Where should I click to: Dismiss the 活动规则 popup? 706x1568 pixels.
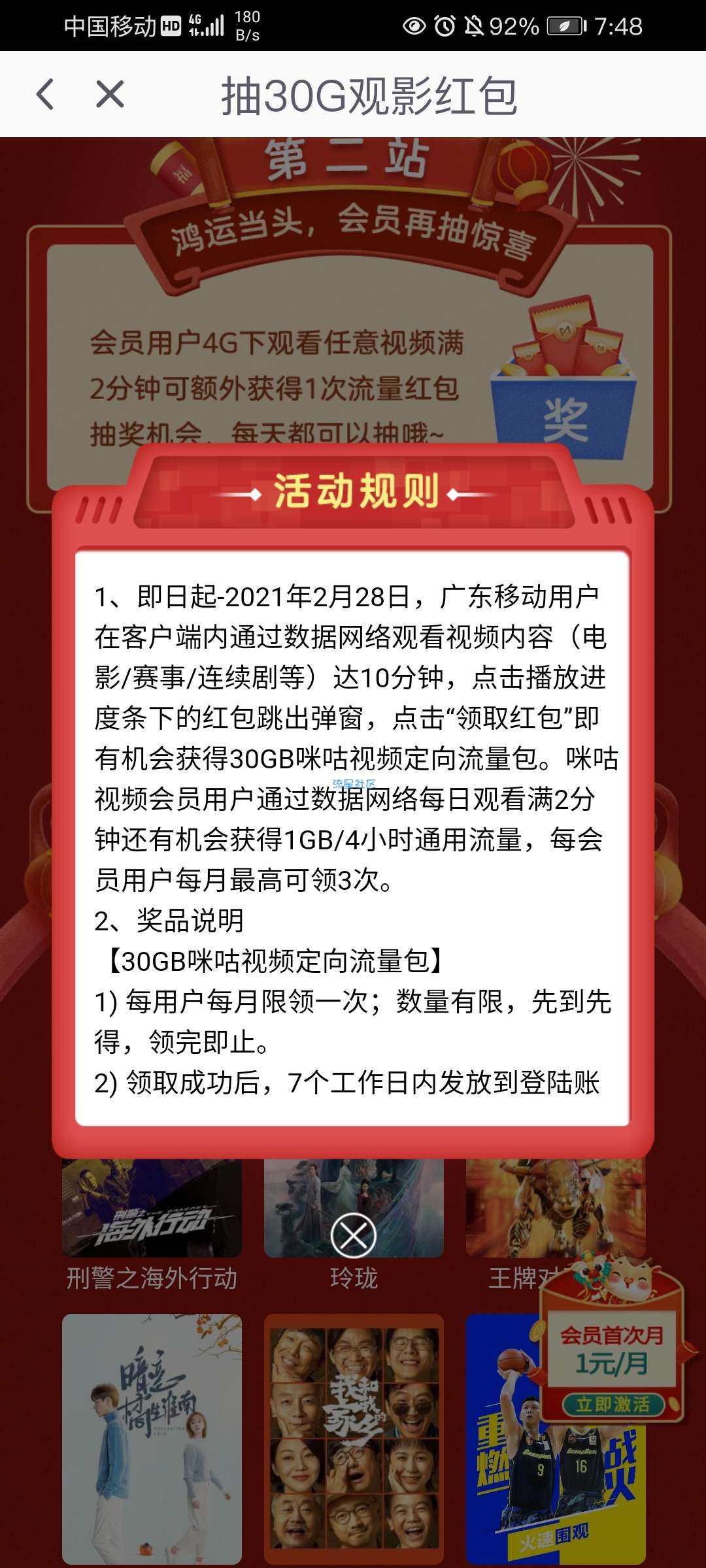pyautogui.click(x=353, y=1235)
